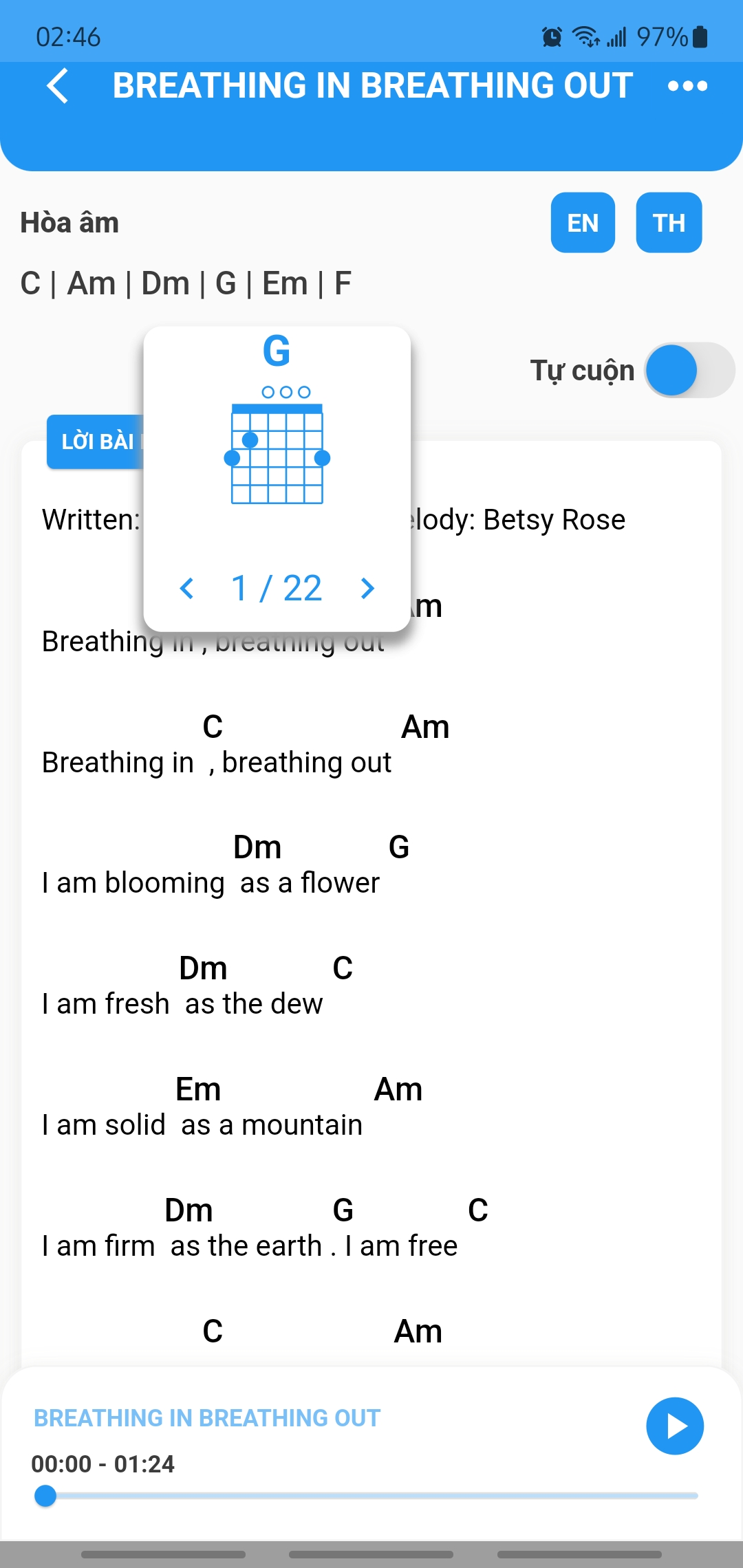743x1568 pixels.
Task: Switch lyrics language to EN
Action: [583, 223]
